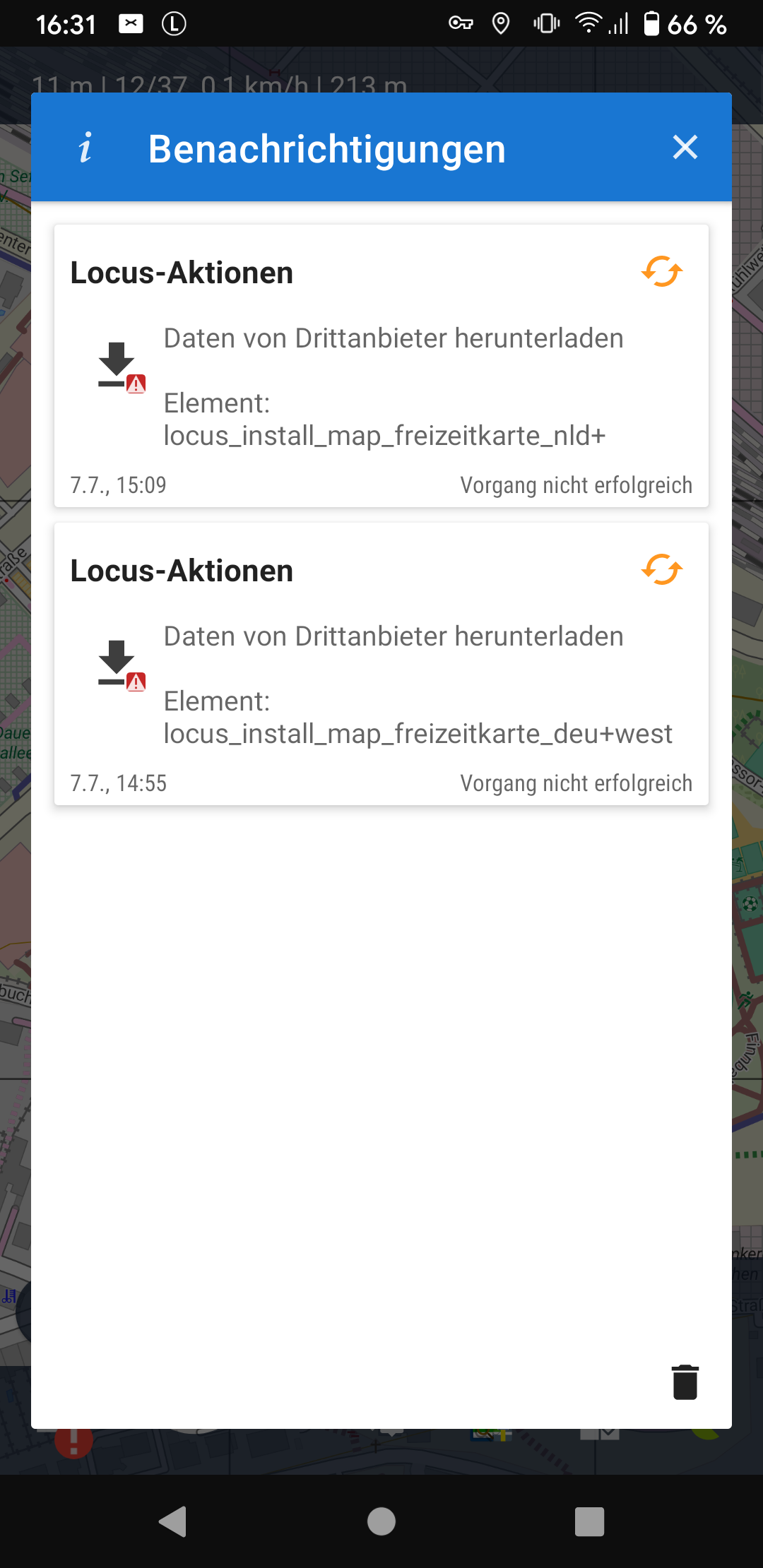Screen dimensions: 763x1568
Task: Return to the home screen
Action: point(381,1521)
